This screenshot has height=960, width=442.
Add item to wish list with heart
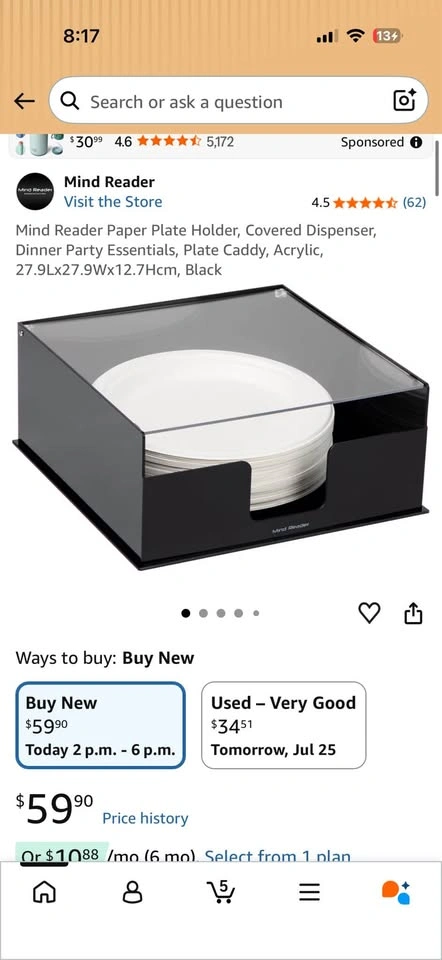click(369, 613)
